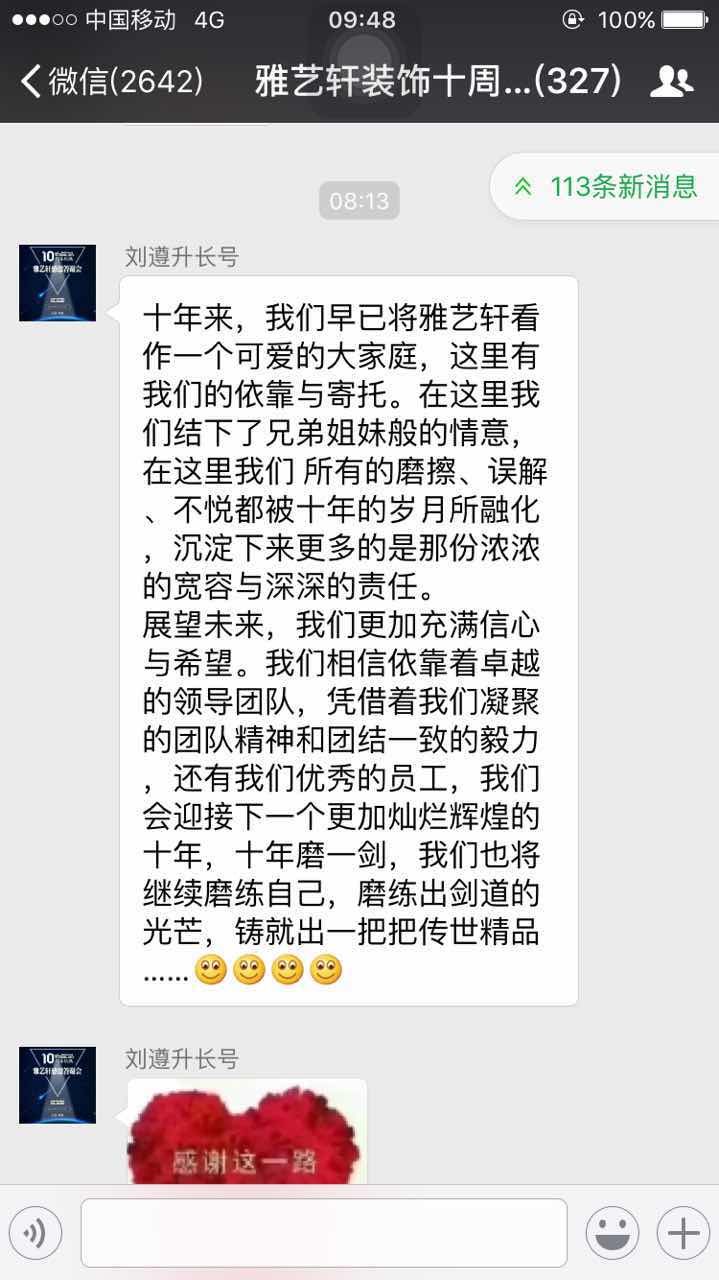The image size is (719, 1280).
Task: Jump to the 113条新消息 unread messages
Action: pyautogui.click(x=606, y=186)
